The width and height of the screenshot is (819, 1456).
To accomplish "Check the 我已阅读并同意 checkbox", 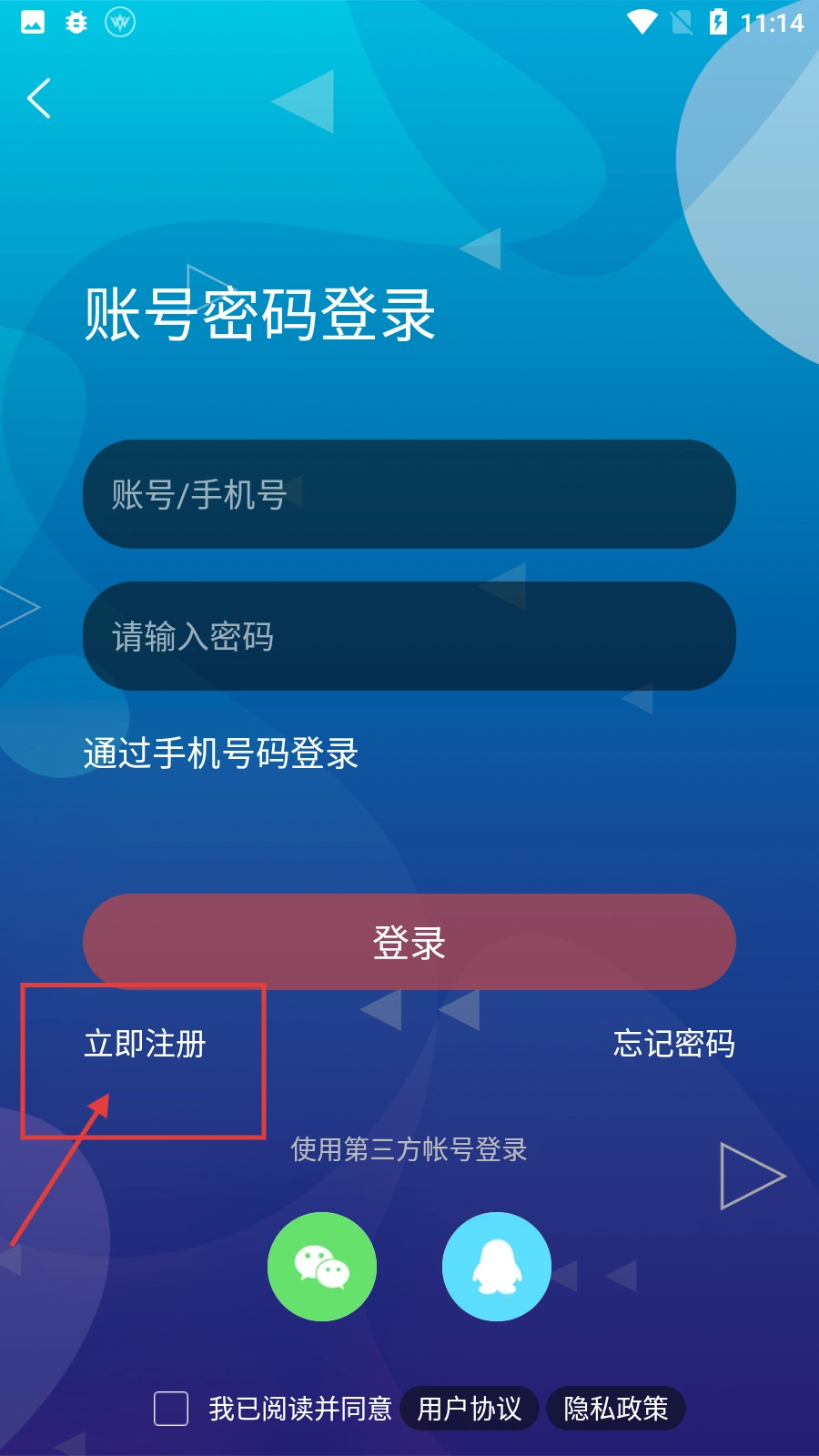I will tap(171, 1409).
